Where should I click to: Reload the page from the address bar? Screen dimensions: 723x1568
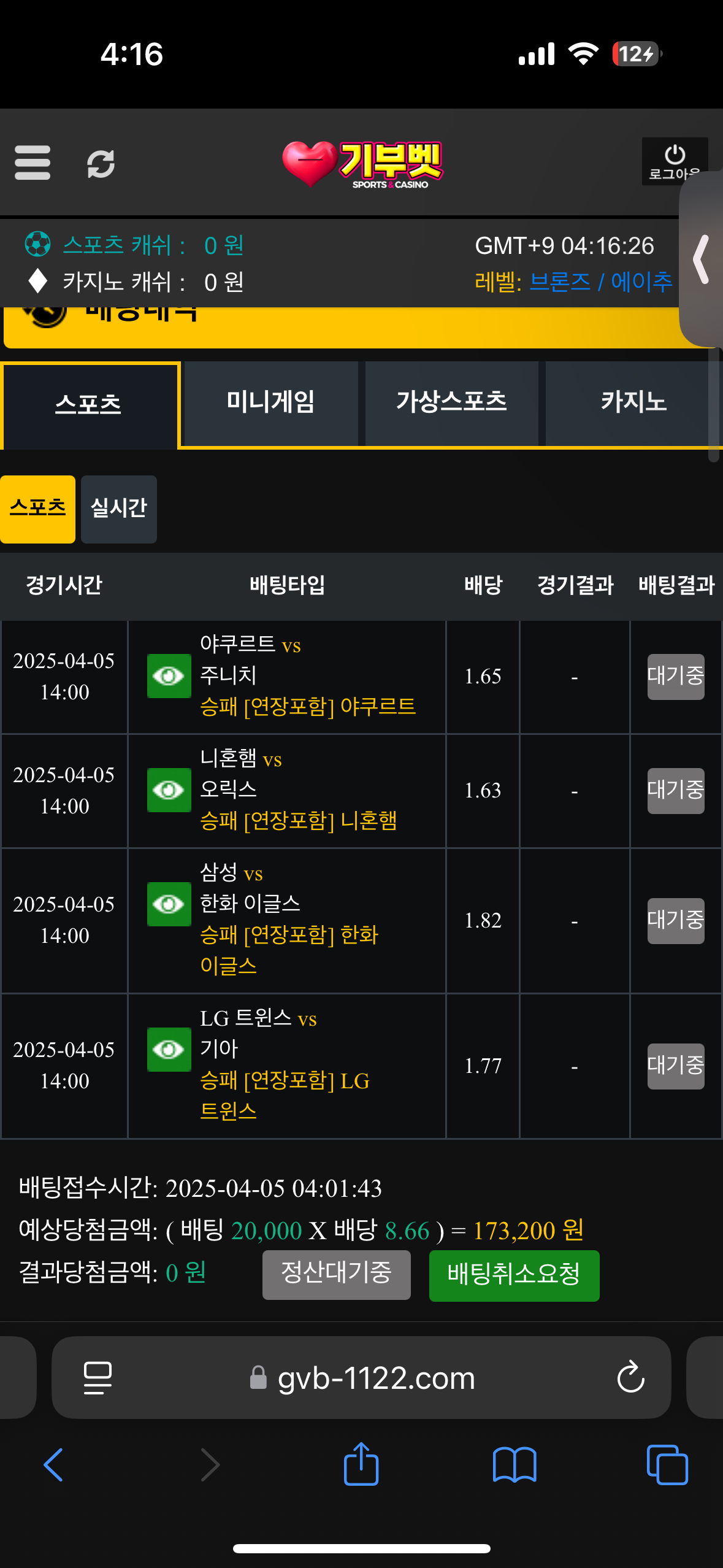pos(630,1378)
